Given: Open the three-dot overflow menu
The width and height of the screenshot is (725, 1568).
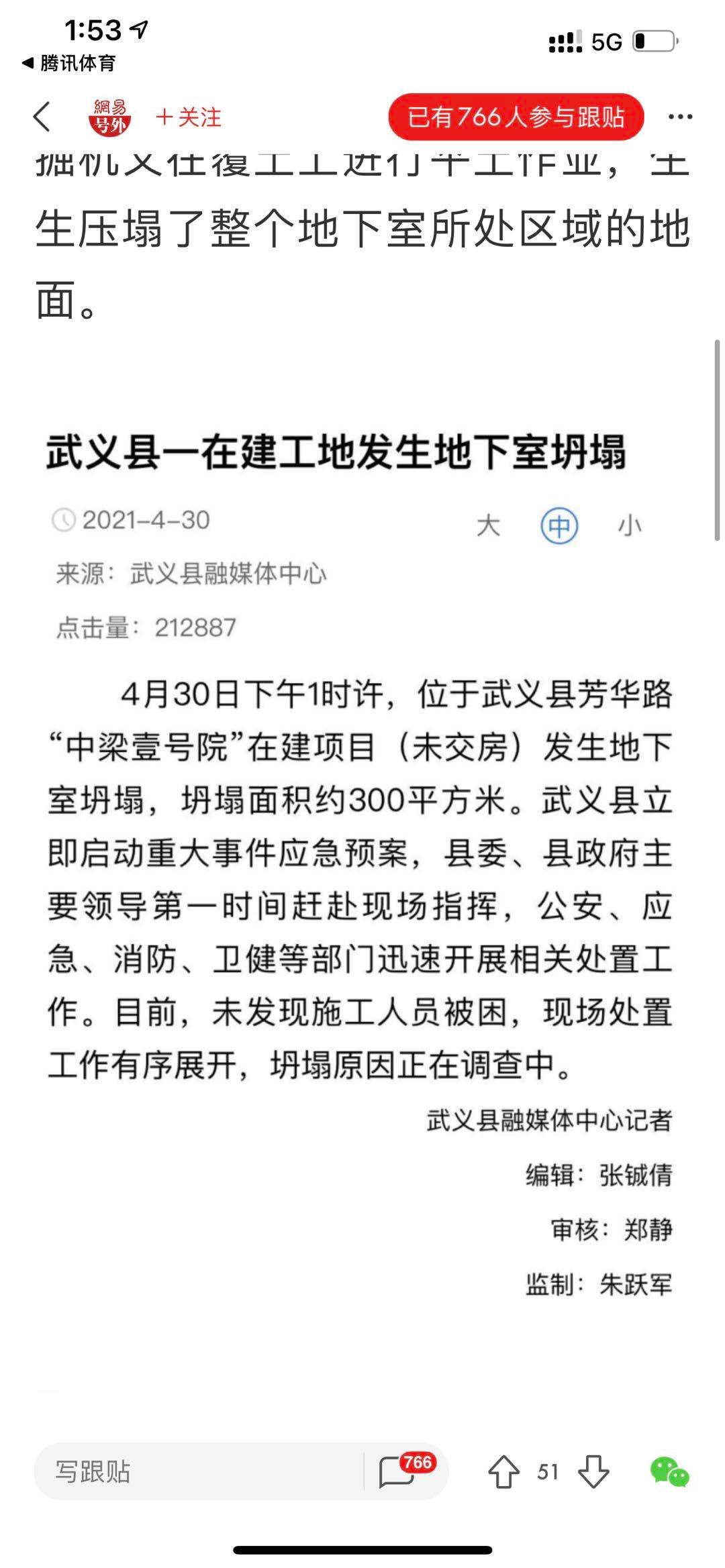Looking at the screenshot, I should (x=680, y=117).
